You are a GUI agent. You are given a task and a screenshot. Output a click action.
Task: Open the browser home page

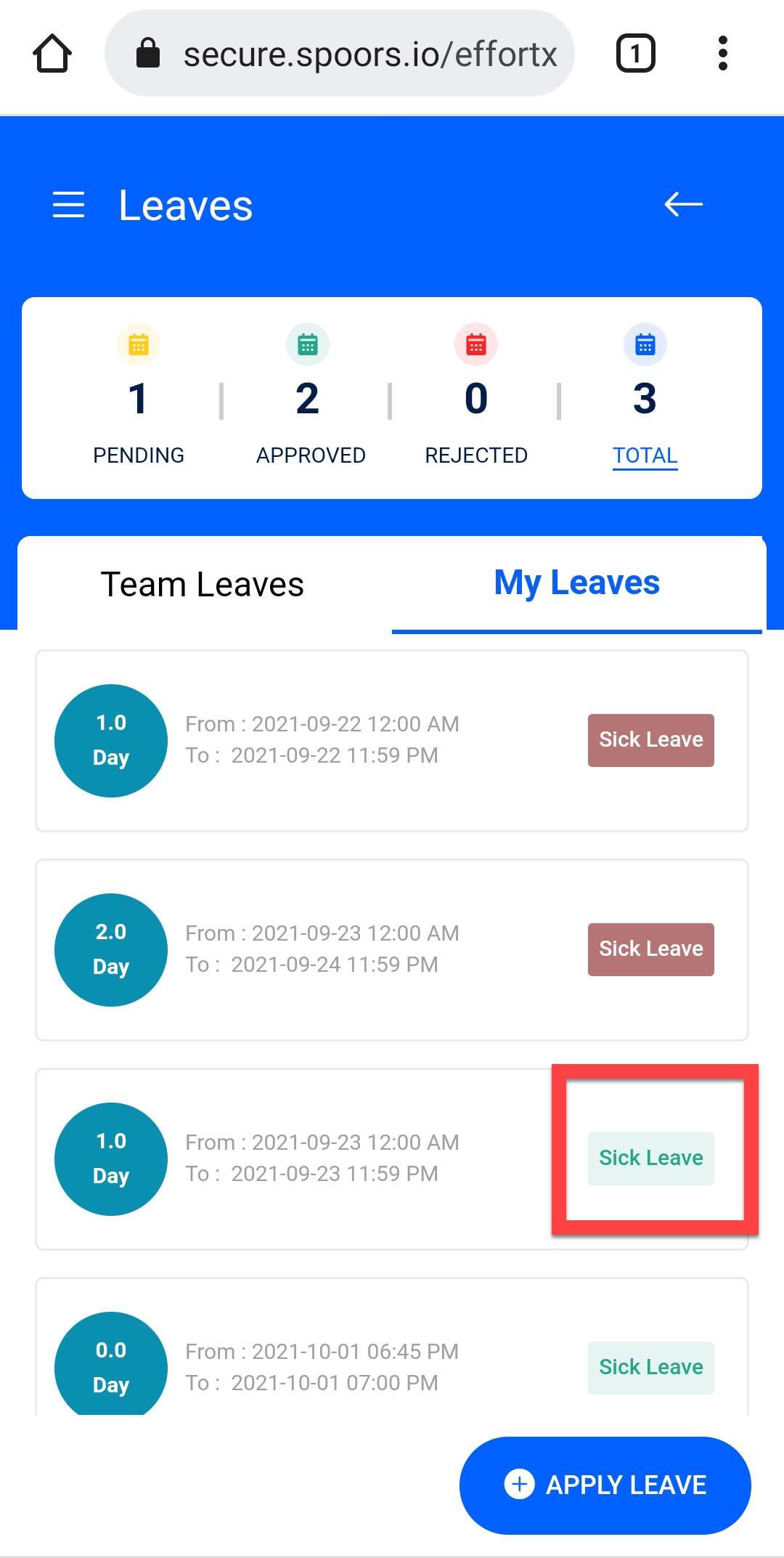(x=52, y=53)
